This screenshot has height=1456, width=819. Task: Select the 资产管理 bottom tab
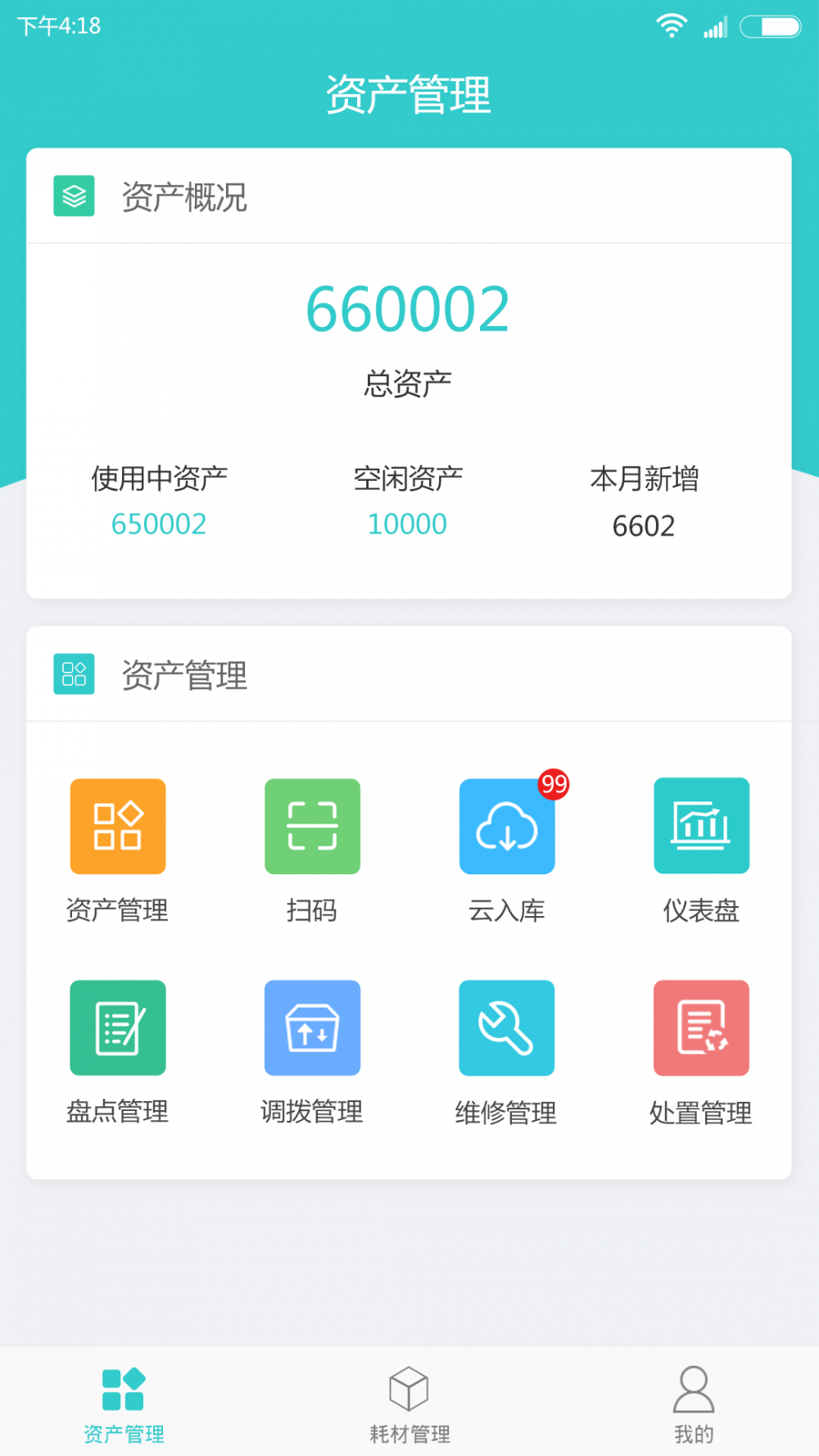pyautogui.click(x=124, y=1404)
